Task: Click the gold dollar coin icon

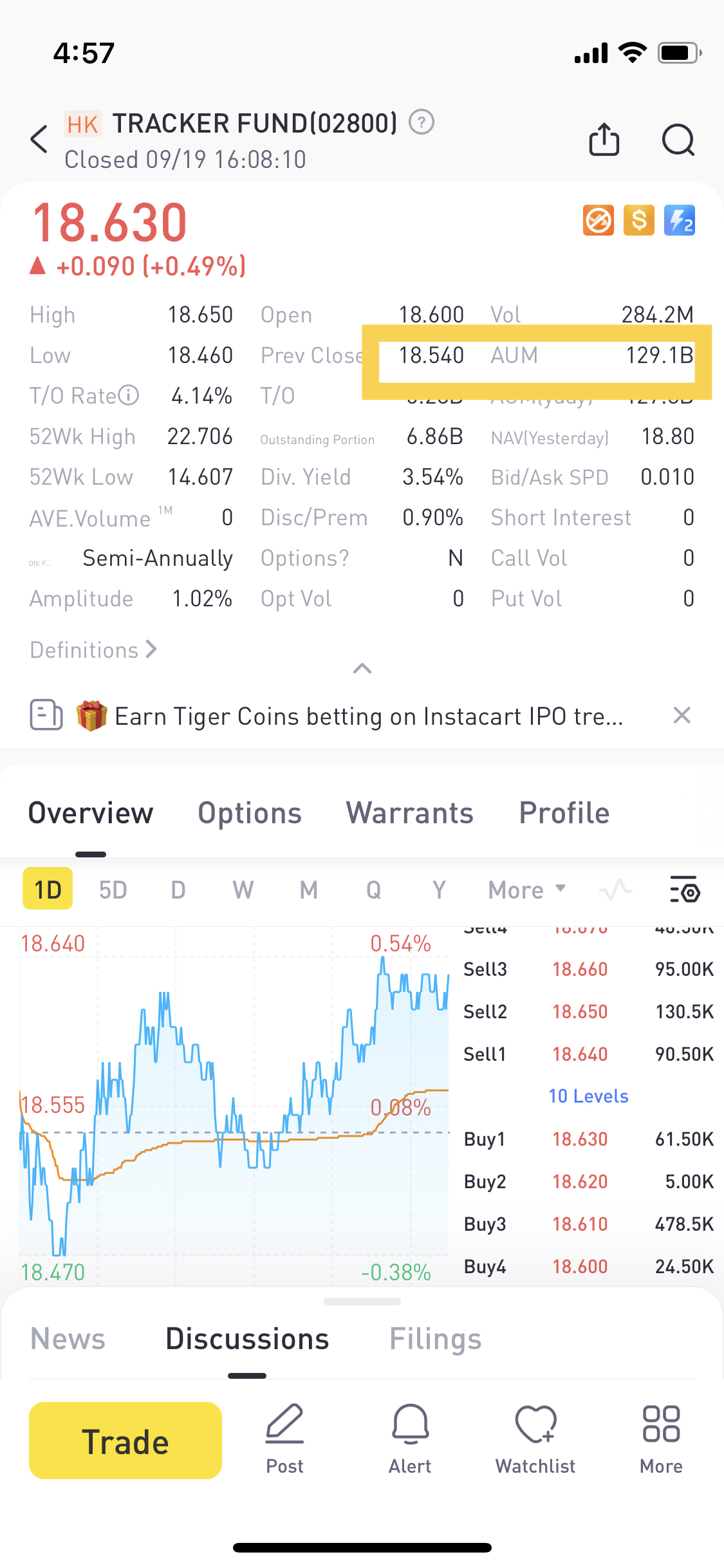Action: point(638,221)
